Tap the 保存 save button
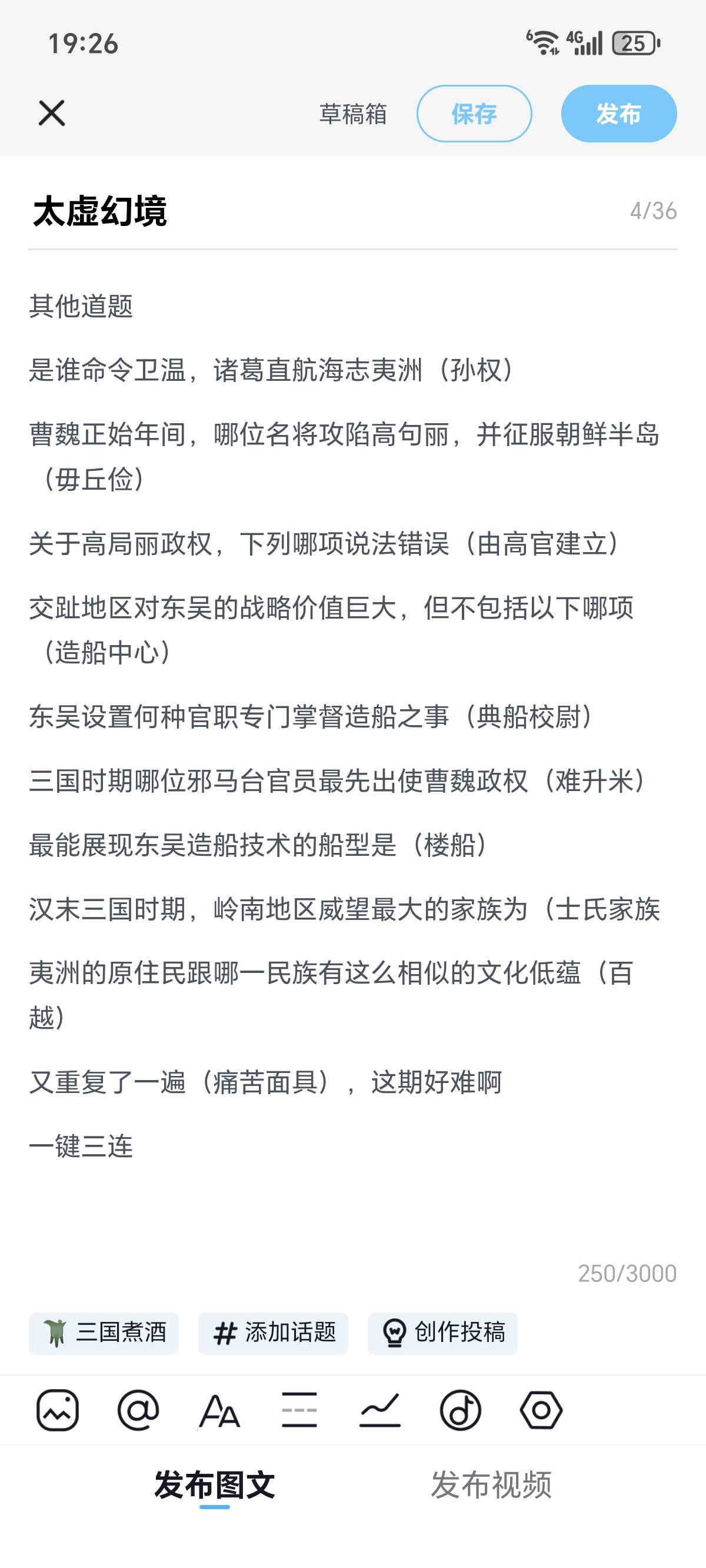The height and width of the screenshot is (1568, 706). tap(474, 114)
